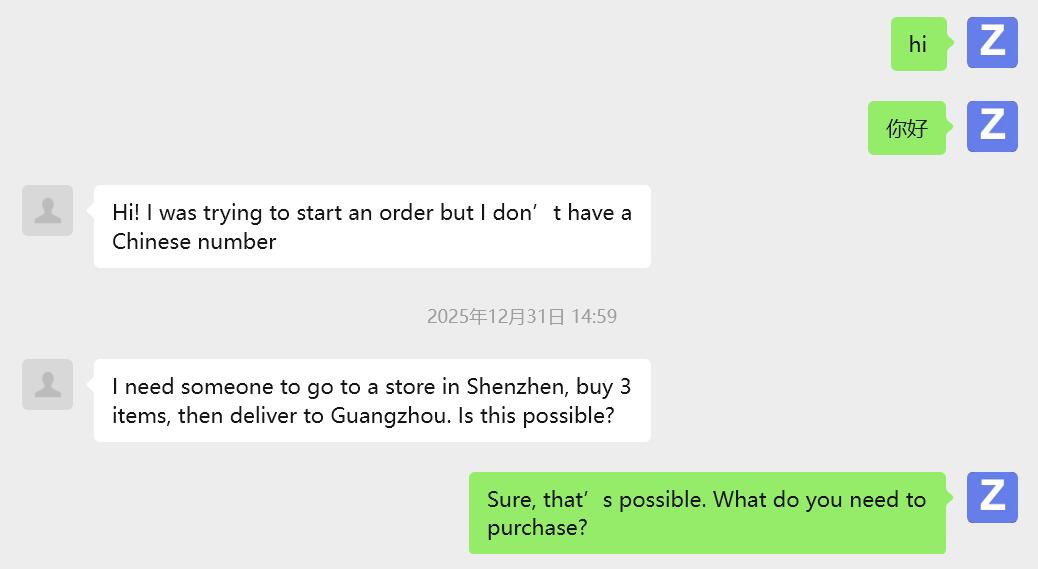View profile from avatar beside Shenzhen store message

[x=48, y=385]
